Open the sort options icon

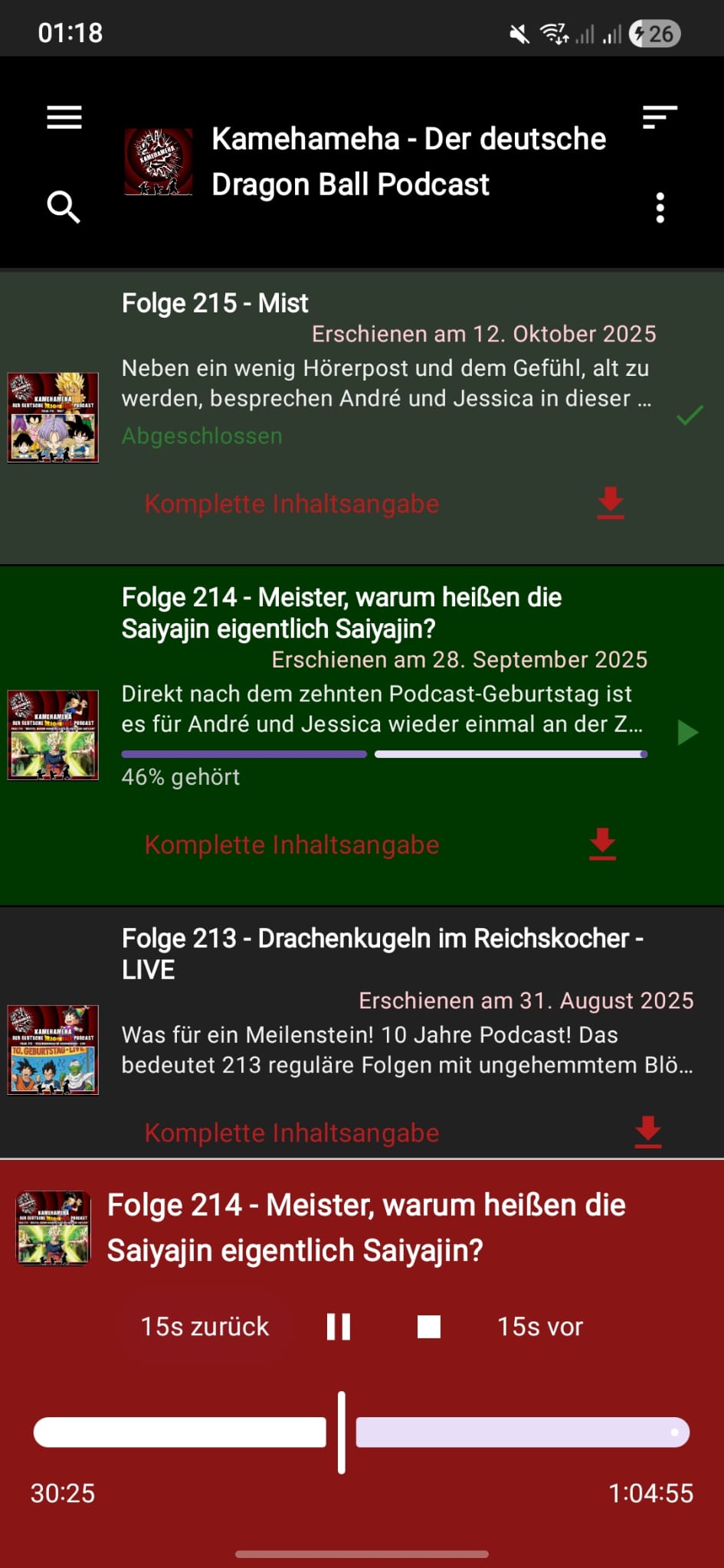(660, 117)
